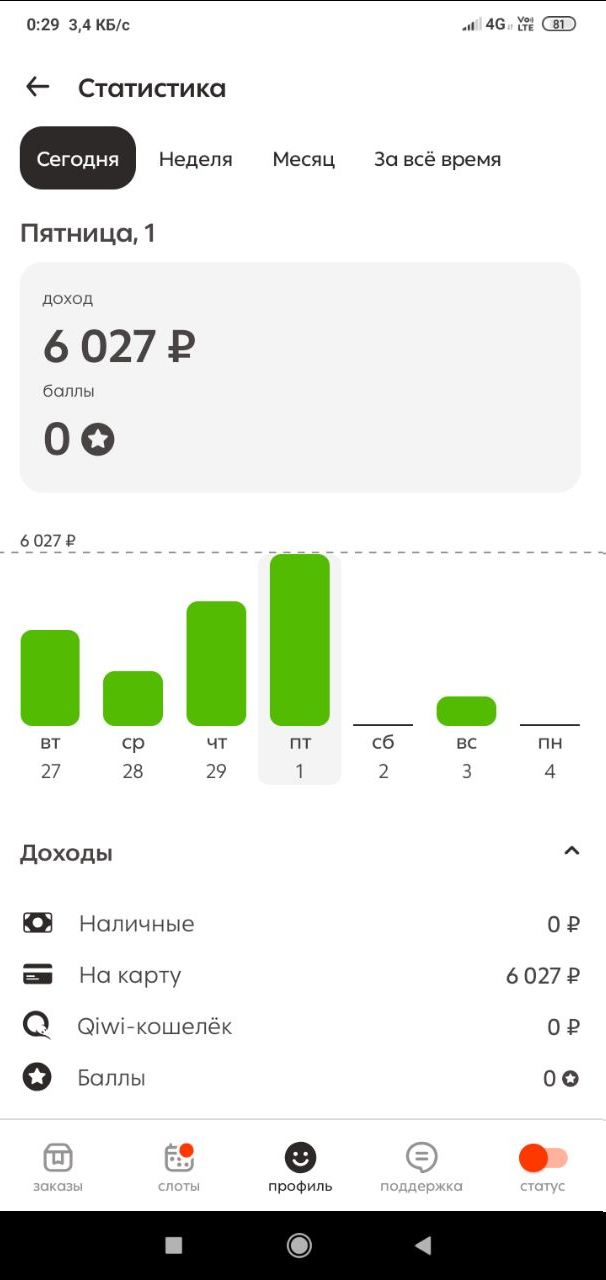Go back from the Статистика screen

(x=38, y=87)
